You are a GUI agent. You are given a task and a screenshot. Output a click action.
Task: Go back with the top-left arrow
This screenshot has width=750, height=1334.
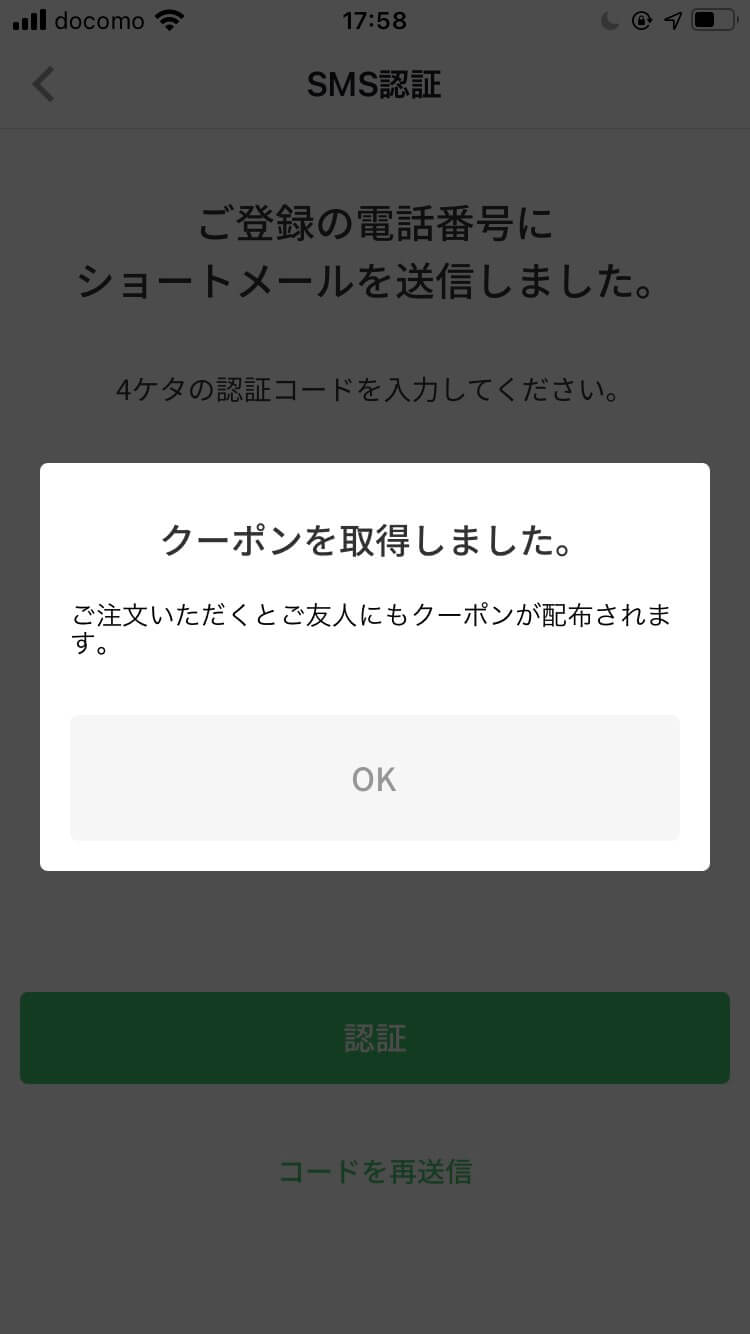tap(43, 85)
